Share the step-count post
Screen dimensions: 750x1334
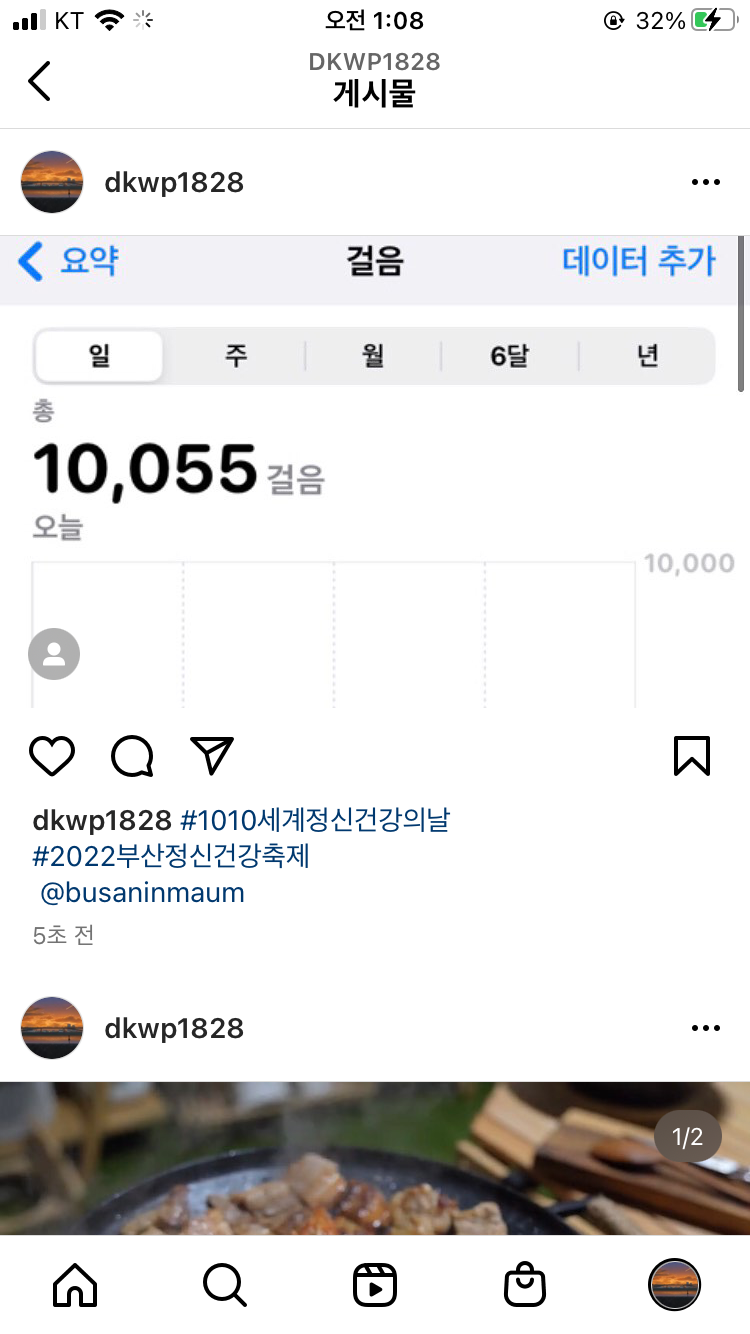[212, 757]
